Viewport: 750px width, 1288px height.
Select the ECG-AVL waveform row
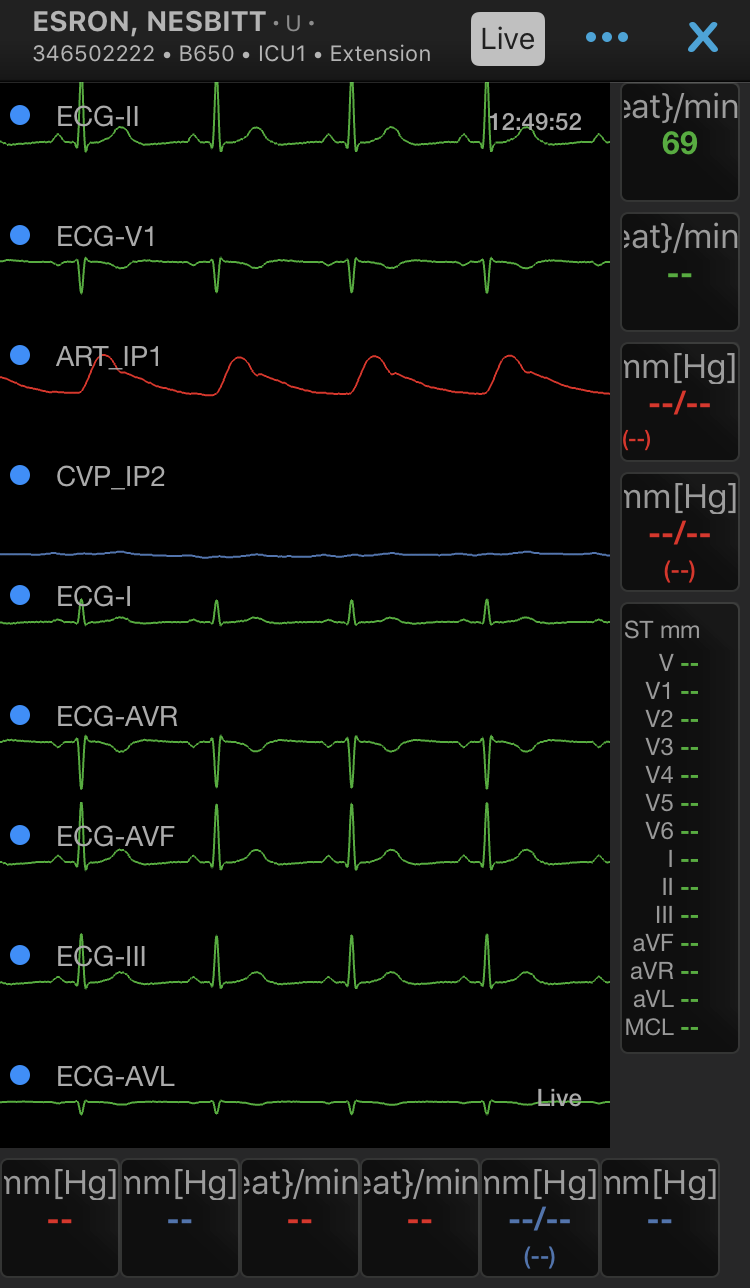point(305,1090)
